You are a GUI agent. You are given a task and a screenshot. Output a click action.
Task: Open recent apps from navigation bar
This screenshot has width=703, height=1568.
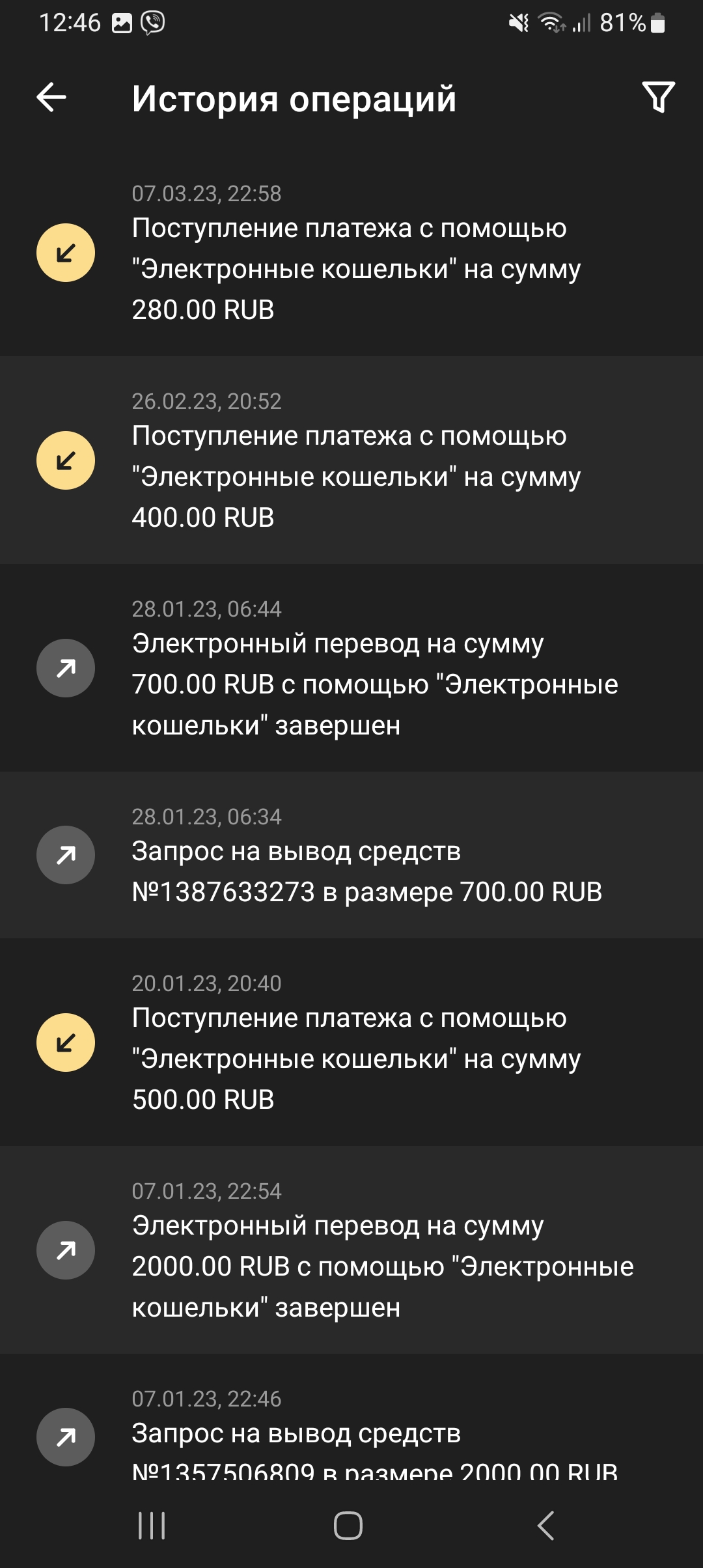(152, 1526)
